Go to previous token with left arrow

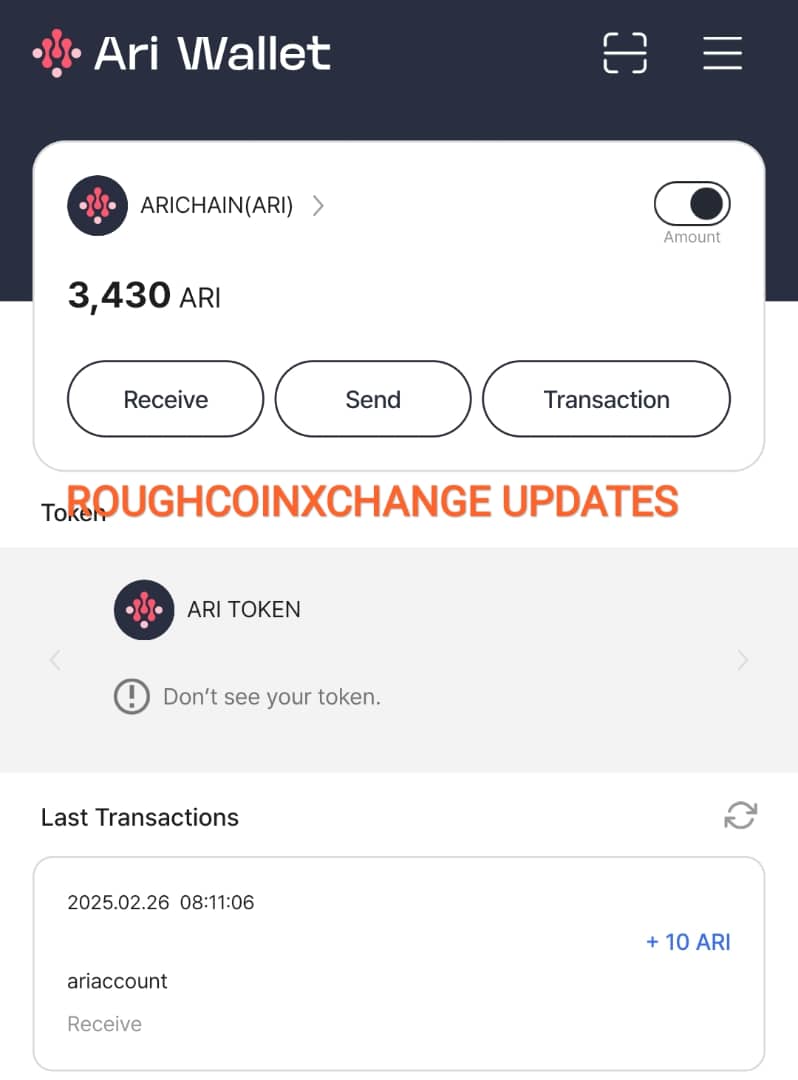coord(55,660)
